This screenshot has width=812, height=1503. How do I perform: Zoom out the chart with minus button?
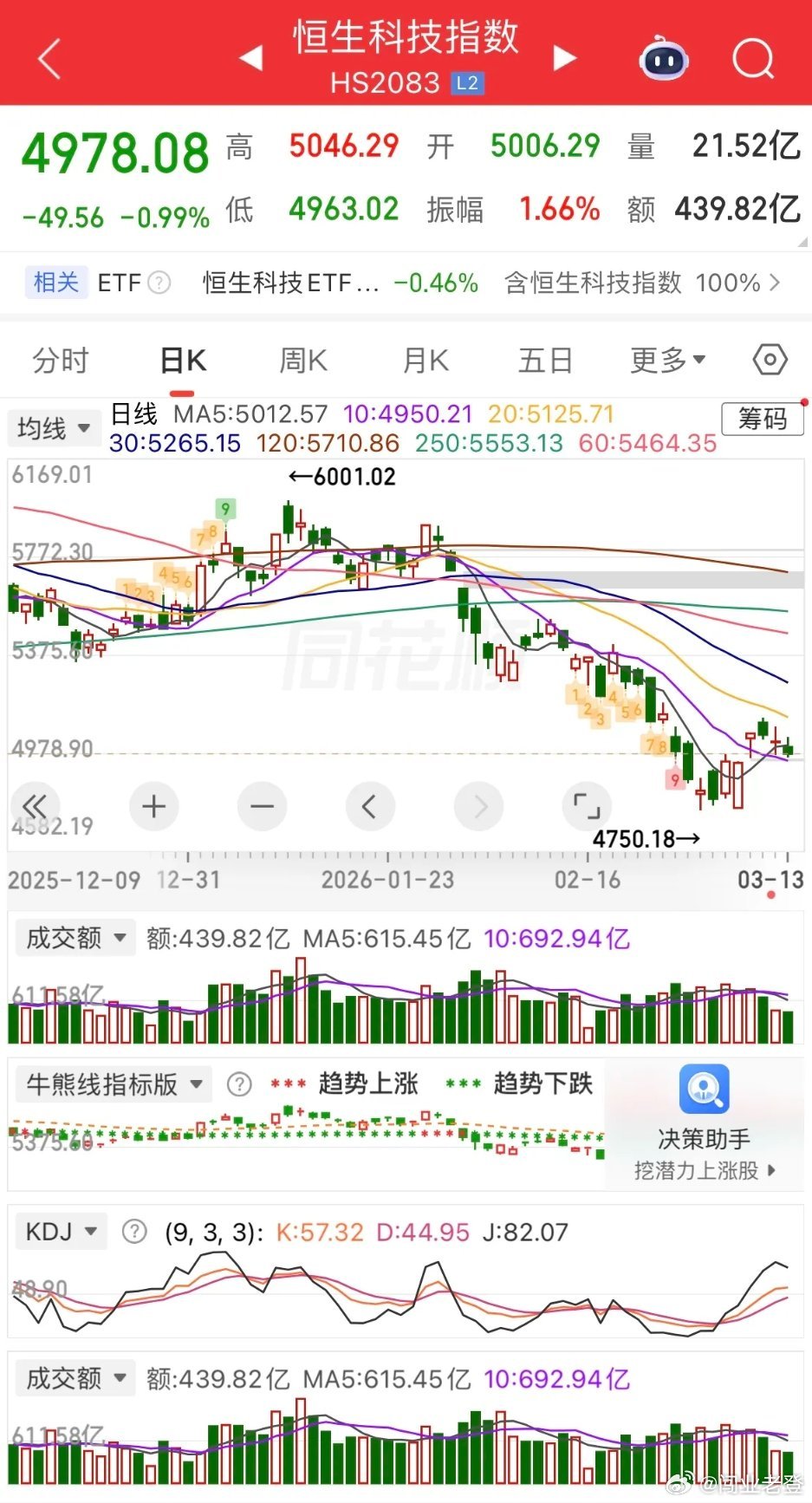coord(262,807)
